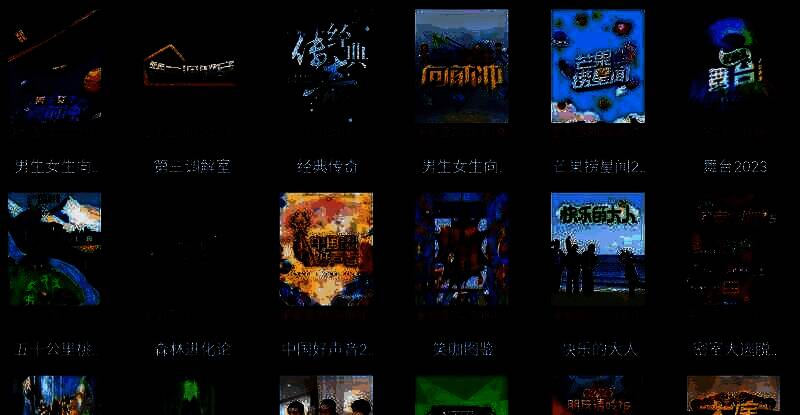This screenshot has width=800, height=415.
Task: Open the 舞台2023 show
Action: pos(734,67)
